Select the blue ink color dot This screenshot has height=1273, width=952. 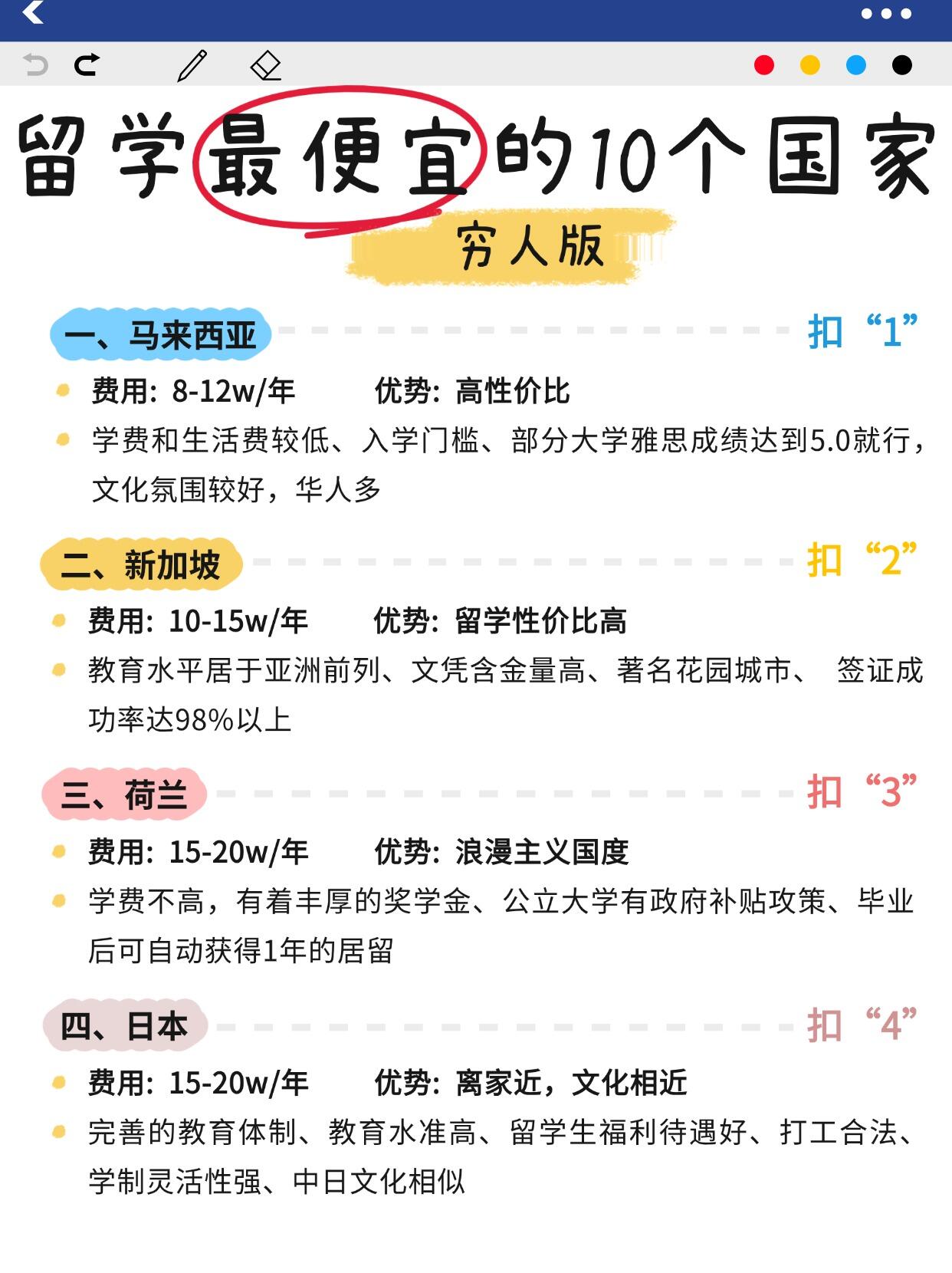tap(854, 67)
